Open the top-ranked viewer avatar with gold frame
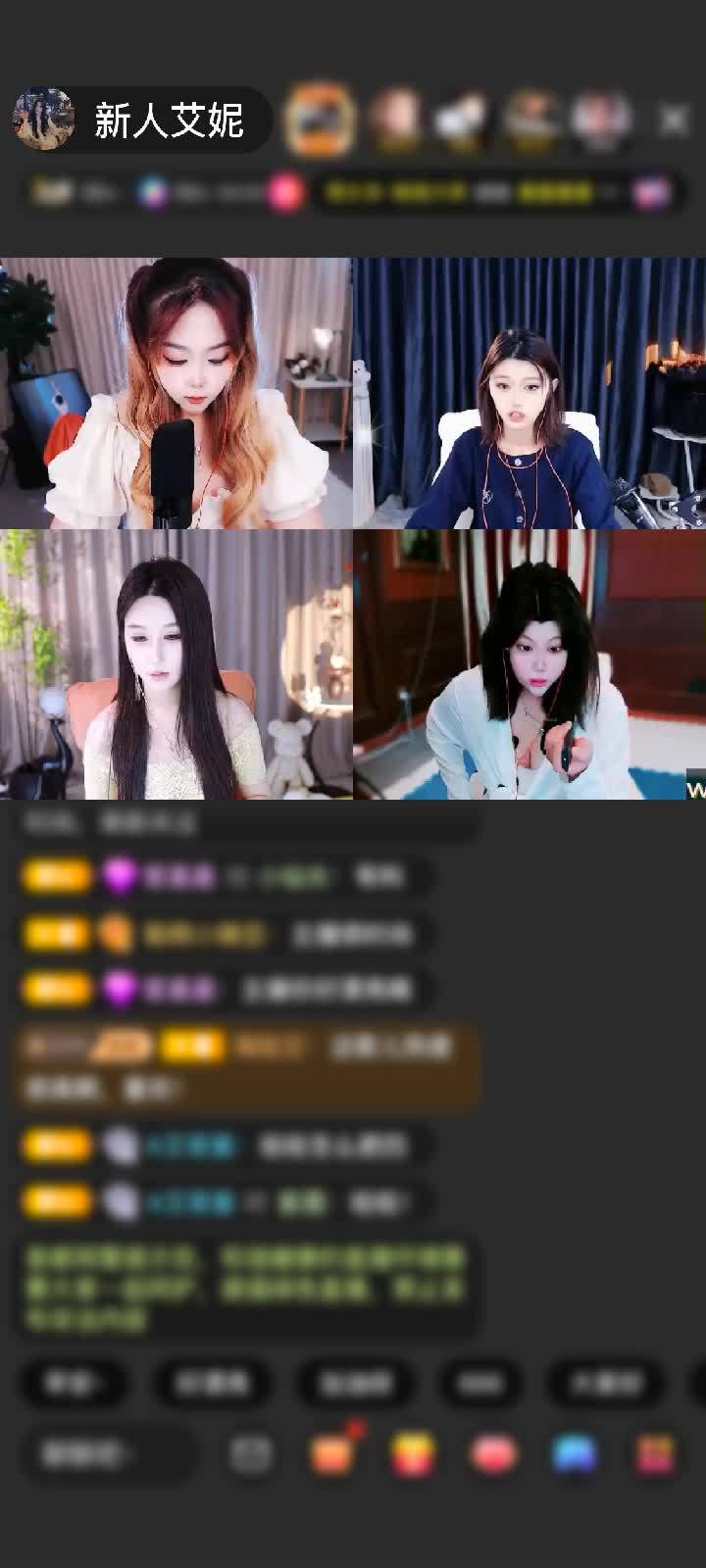 point(319,120)
